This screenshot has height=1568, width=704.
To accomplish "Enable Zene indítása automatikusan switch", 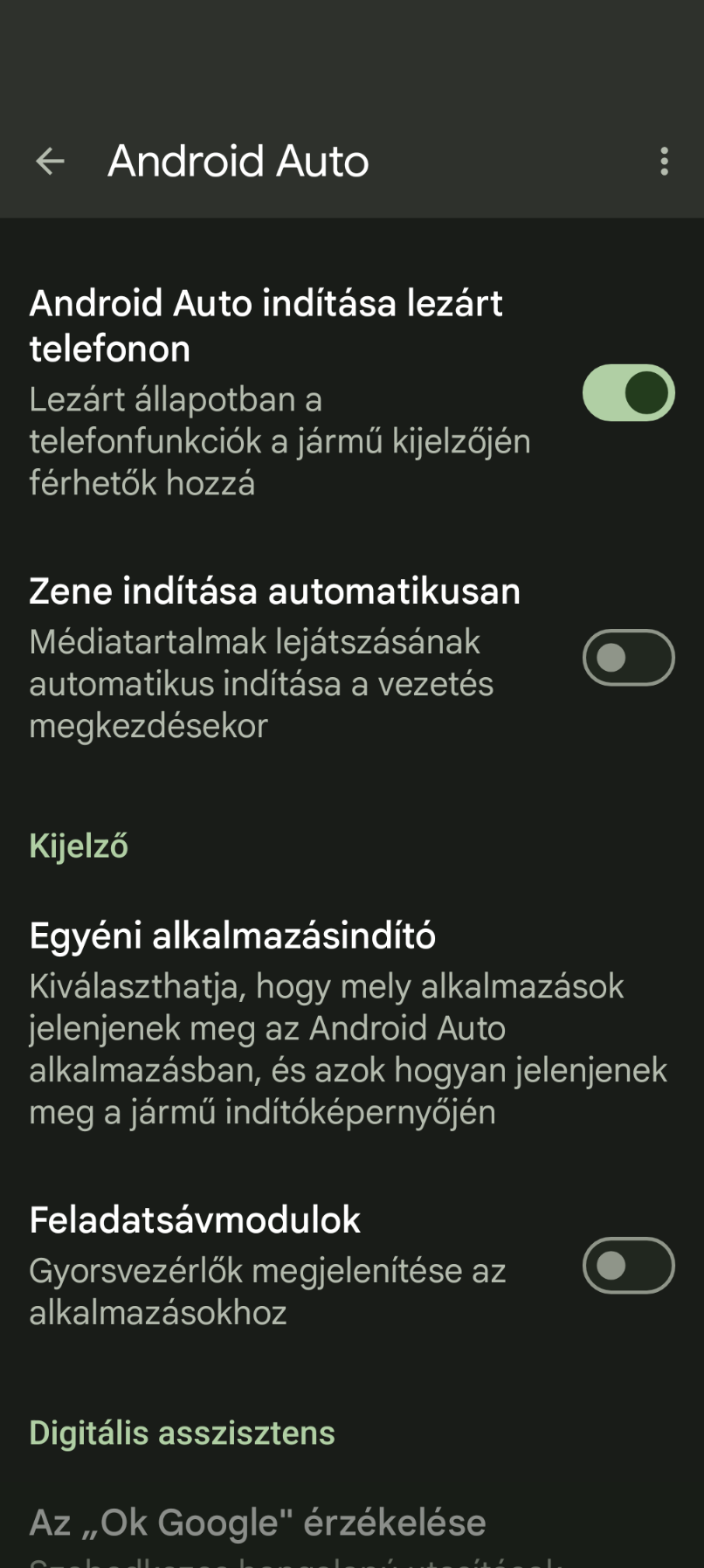I will pyautogui.click(x=628, y=657).
